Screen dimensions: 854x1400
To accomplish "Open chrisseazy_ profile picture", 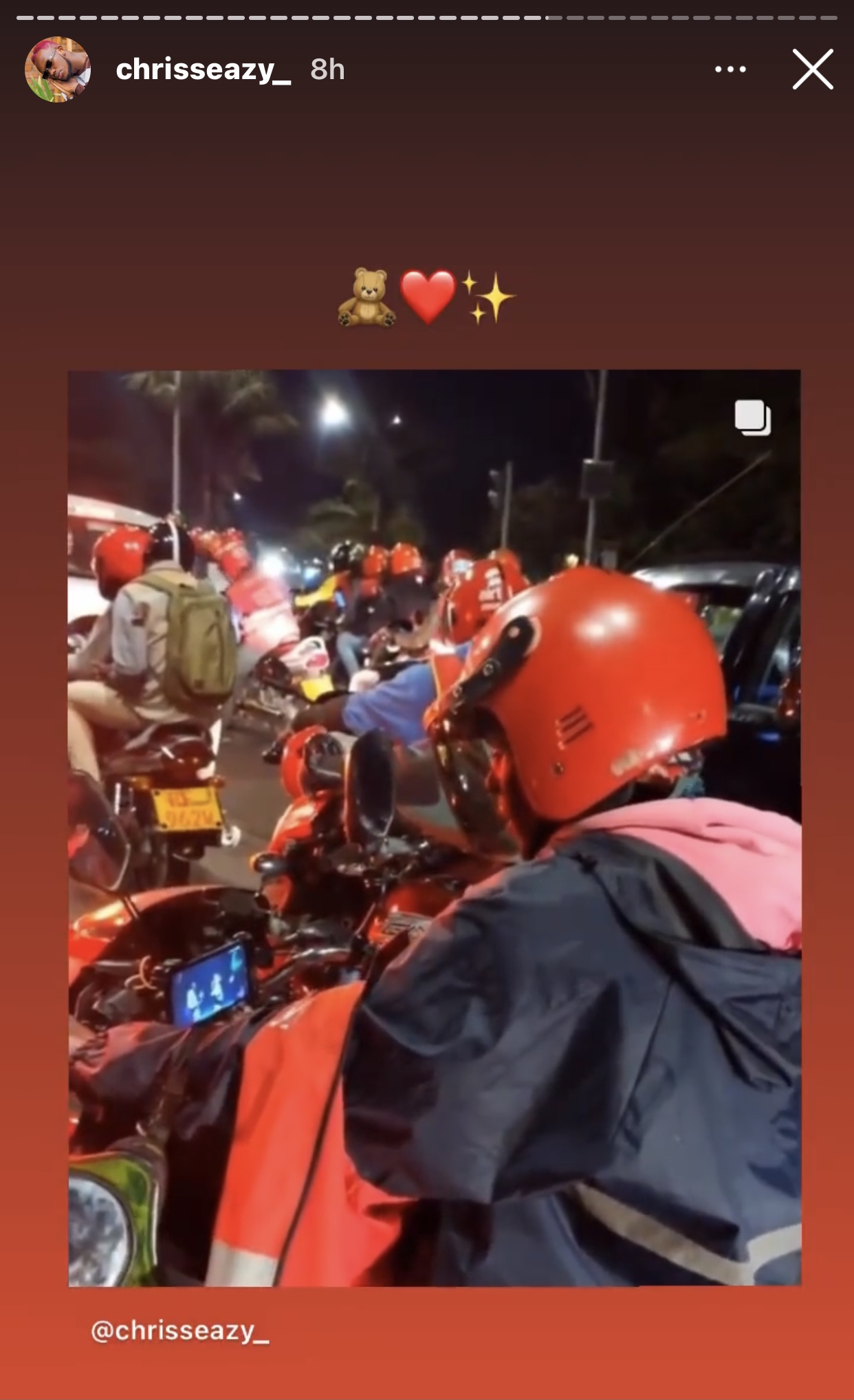I will [x=58, y=69].
